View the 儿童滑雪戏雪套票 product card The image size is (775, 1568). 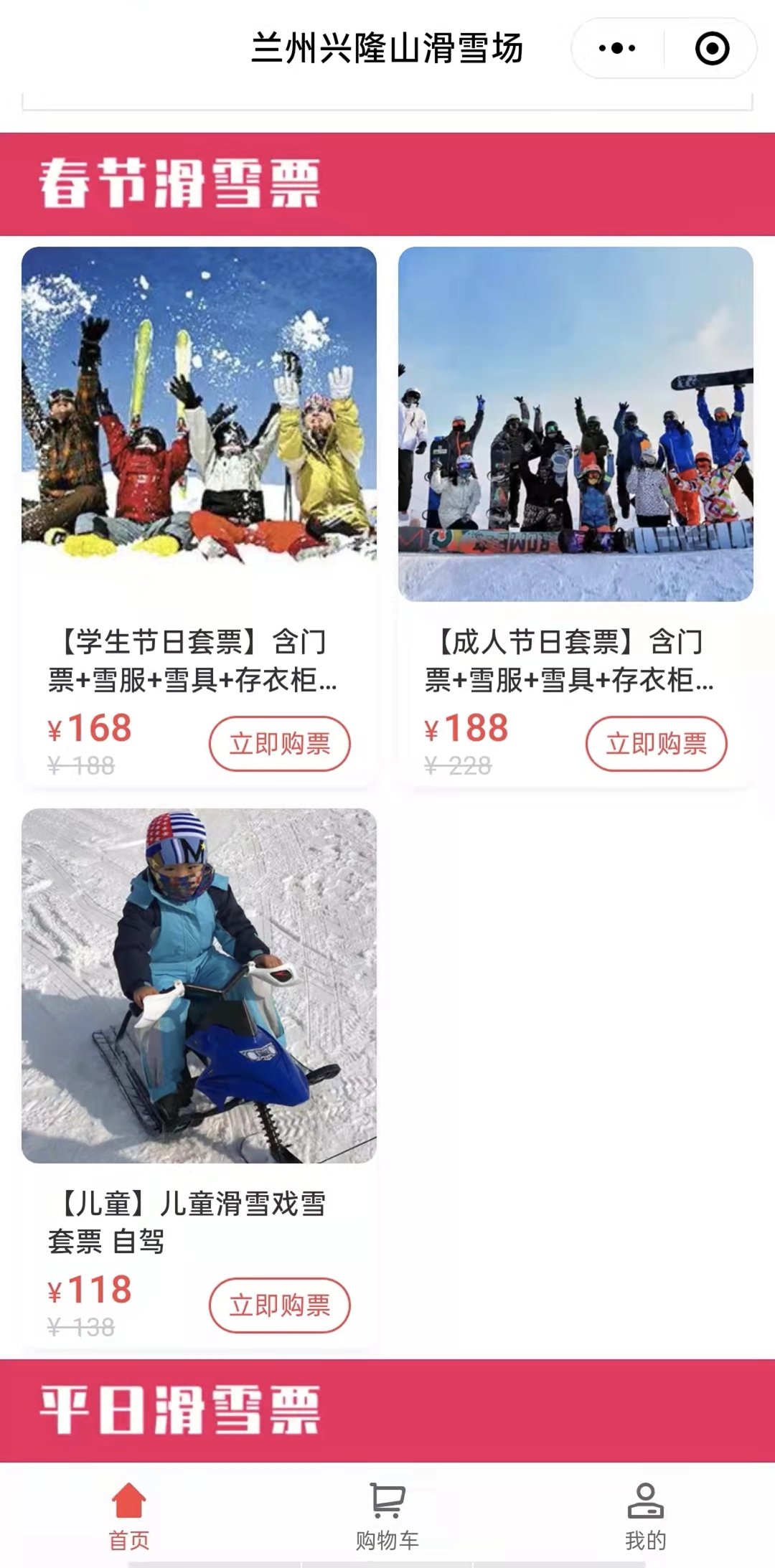199,986
